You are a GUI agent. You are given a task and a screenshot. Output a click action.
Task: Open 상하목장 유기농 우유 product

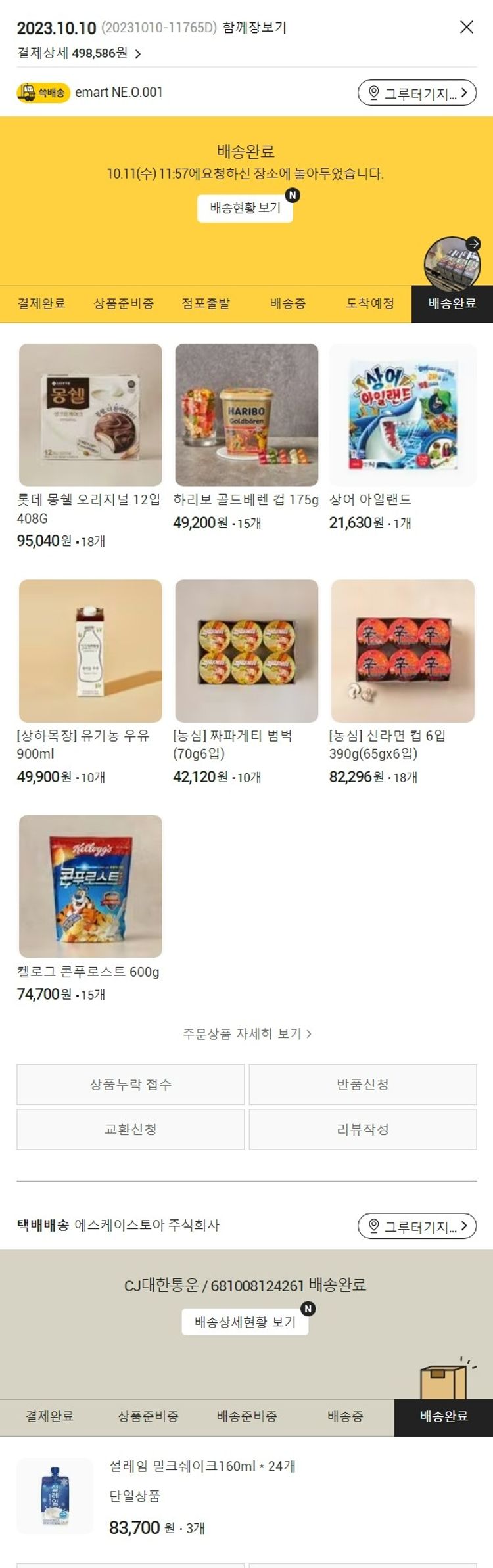click(91, 651)
